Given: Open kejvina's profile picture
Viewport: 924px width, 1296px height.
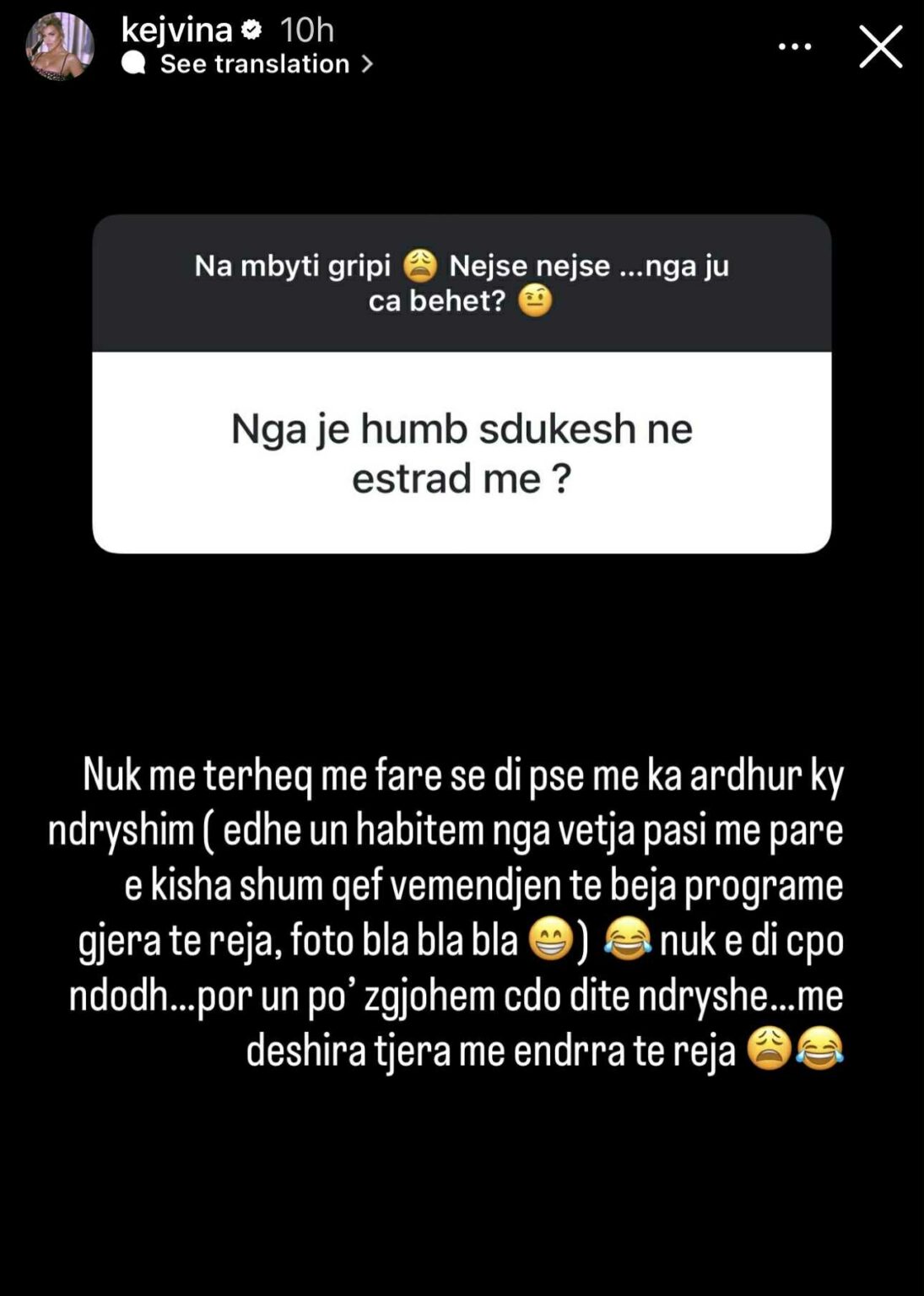Looking at the screenshot, I should click(59, 46).
